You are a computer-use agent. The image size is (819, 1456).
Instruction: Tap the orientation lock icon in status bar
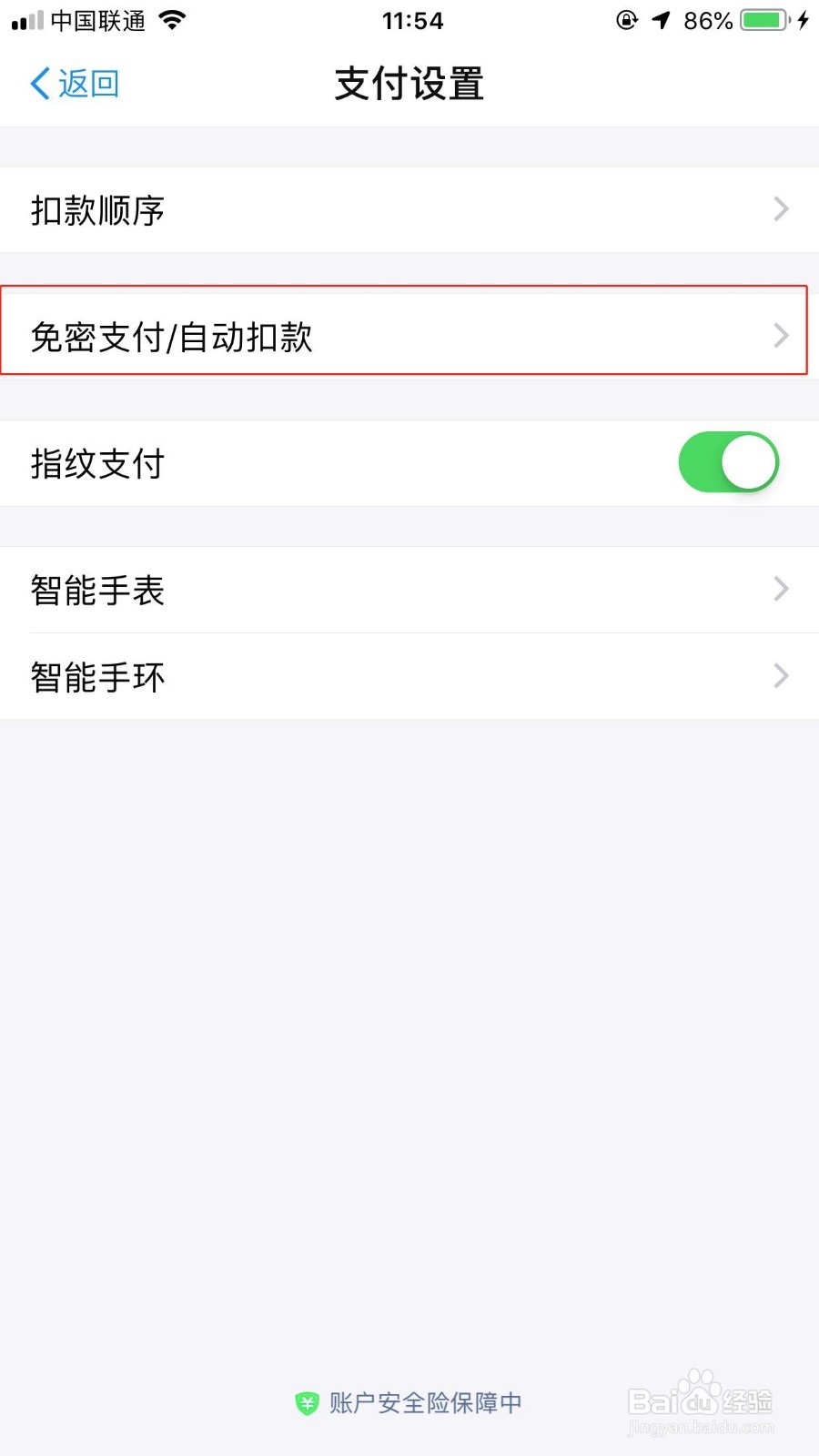coord(628,20)
